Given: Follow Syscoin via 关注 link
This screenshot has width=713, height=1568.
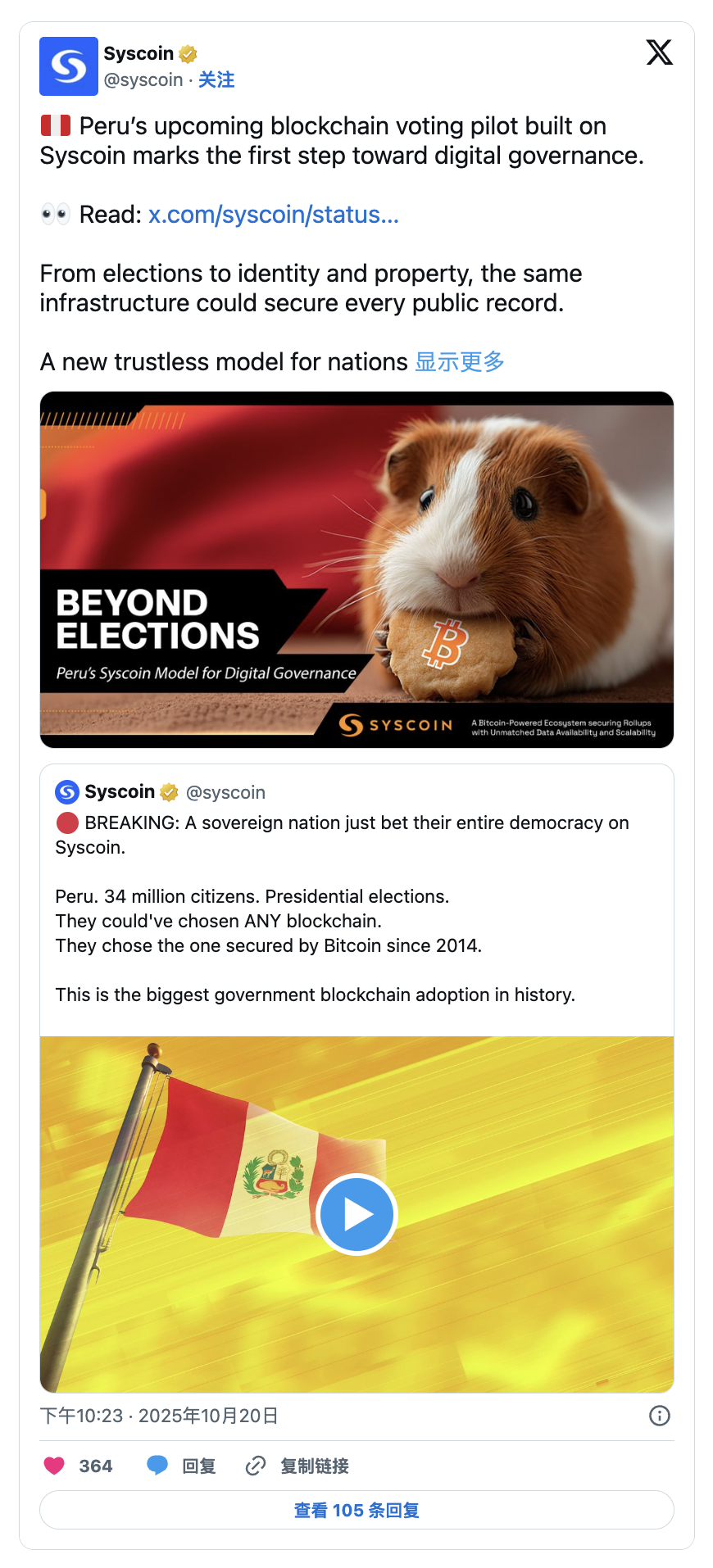Looking at the screenshot, I should click(216, 79).
